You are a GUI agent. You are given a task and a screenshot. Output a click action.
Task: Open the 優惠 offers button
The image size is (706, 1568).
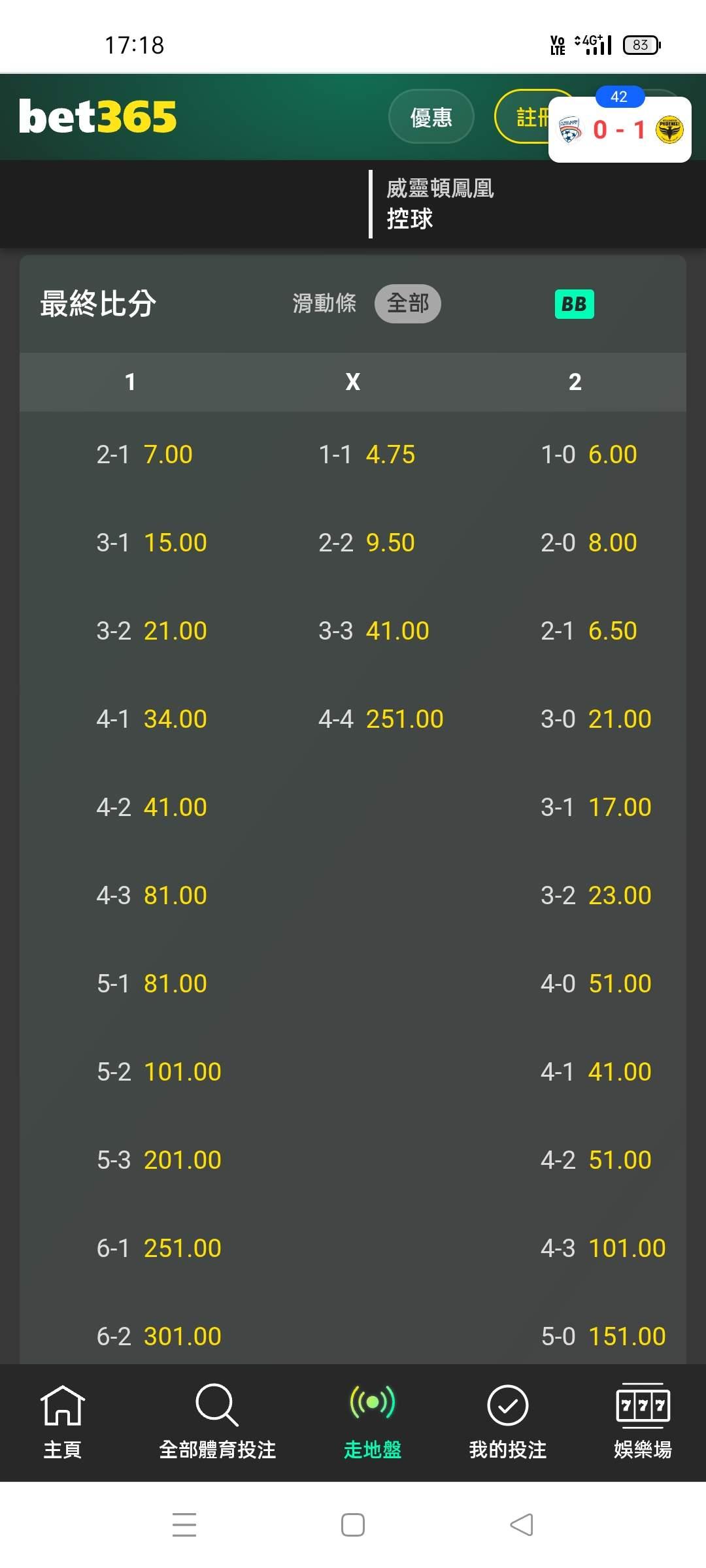pos(431,118)
